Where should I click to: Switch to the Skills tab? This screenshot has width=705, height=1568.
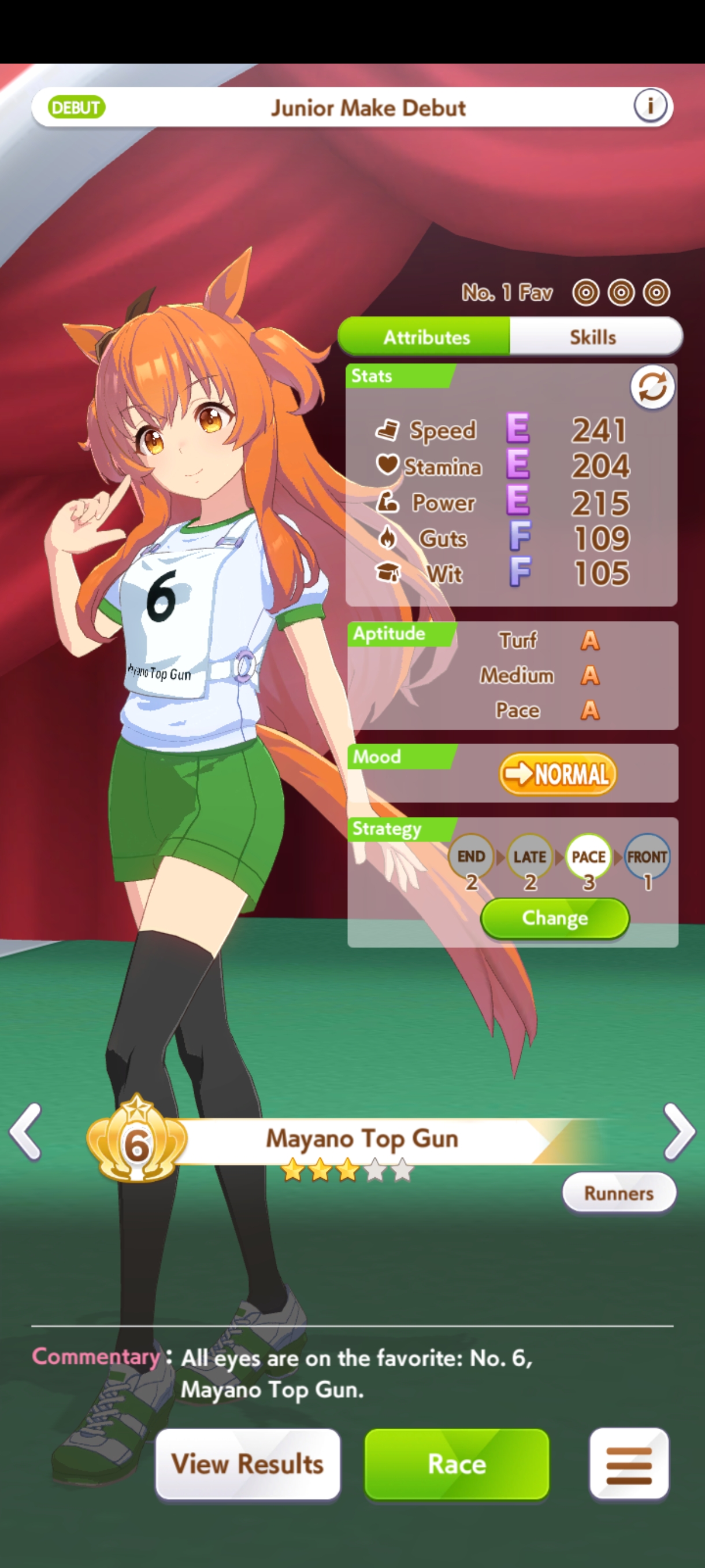(593, 336)
